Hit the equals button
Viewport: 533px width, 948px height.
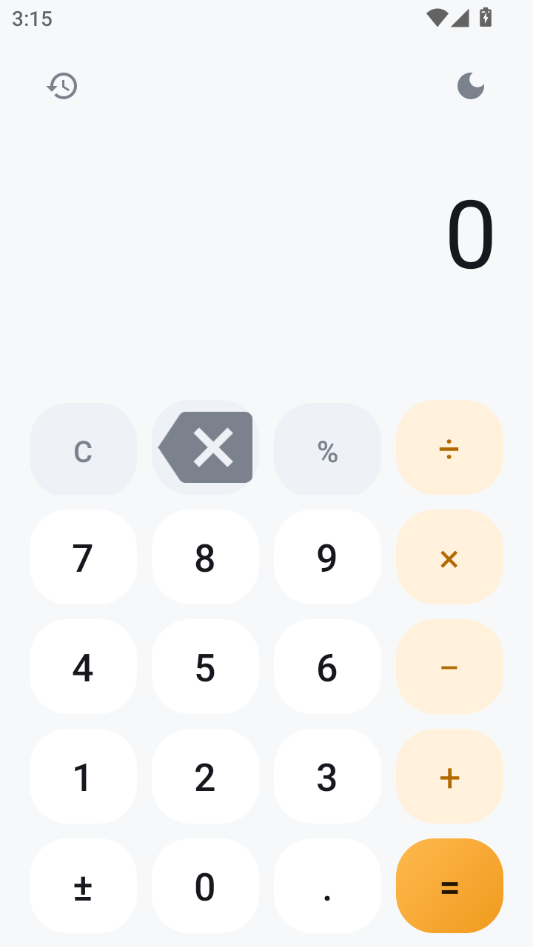[450, 886]
